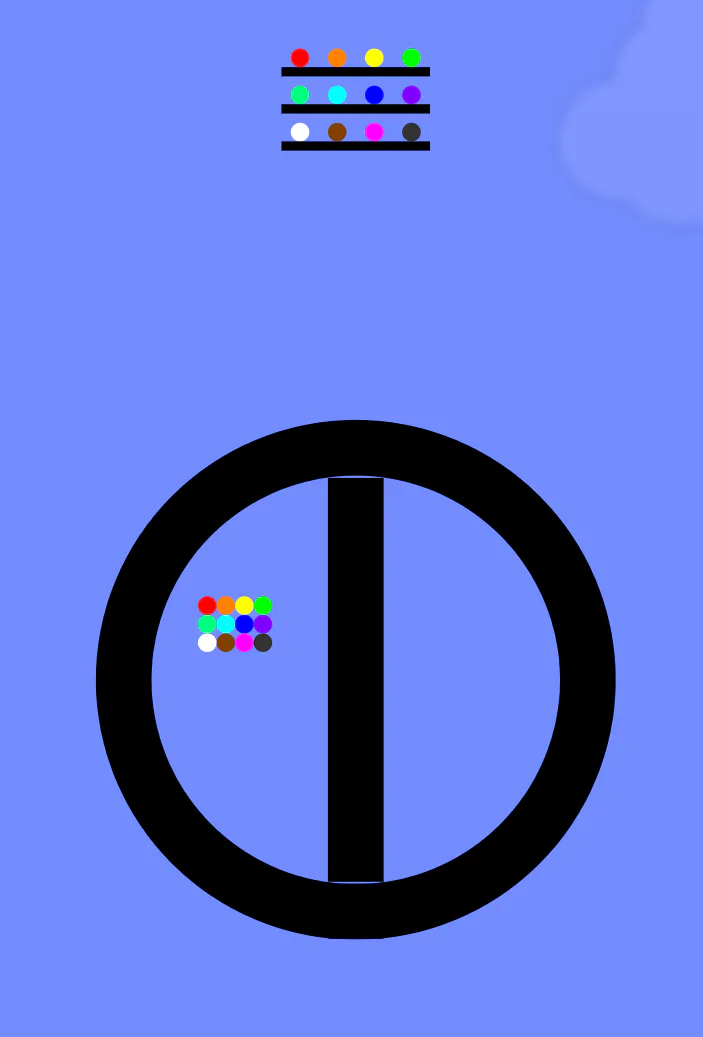Tap the dark gray shelf ball
The height and width of the screenshot is (1037, 703).
pos(411,132)
